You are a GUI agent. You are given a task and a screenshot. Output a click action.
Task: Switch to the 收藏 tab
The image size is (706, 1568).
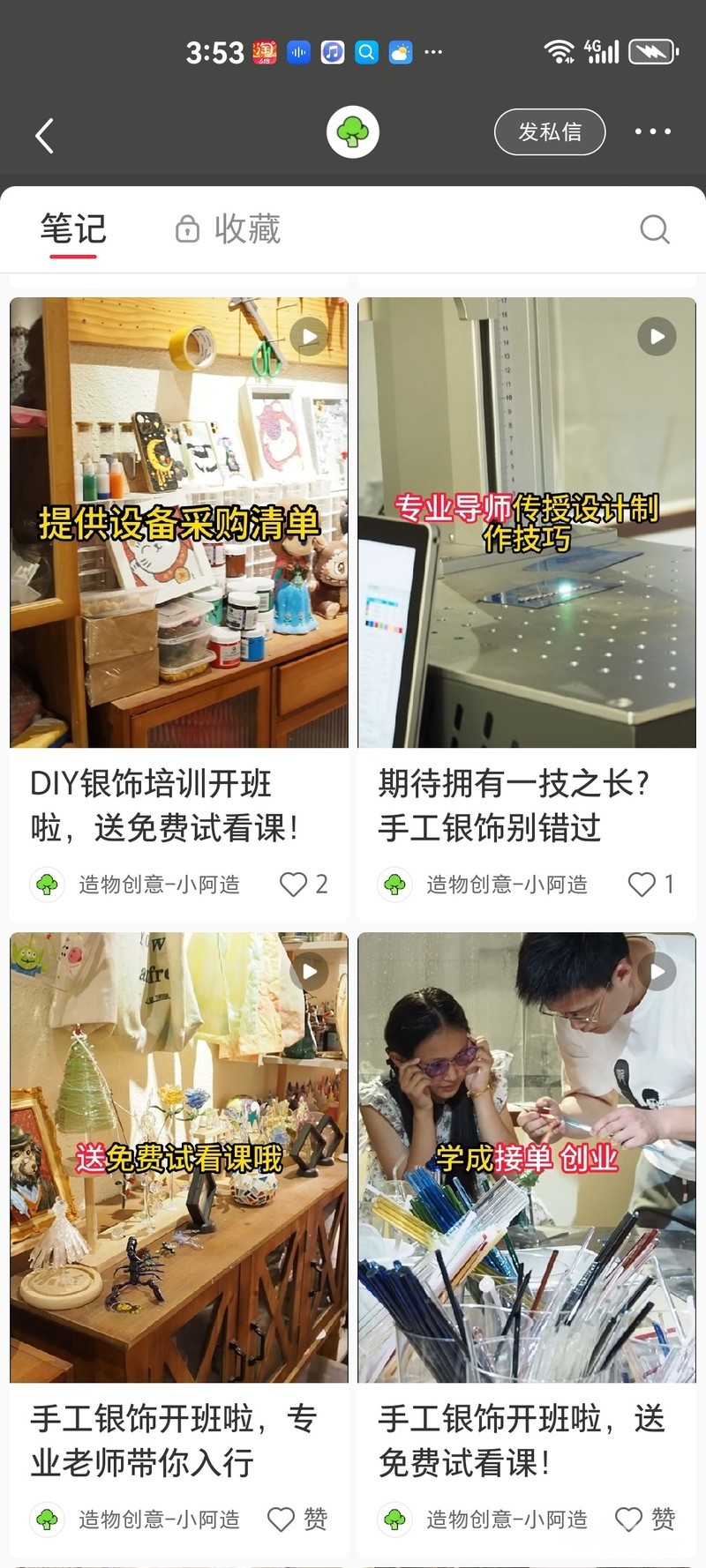tap(229, 229)
